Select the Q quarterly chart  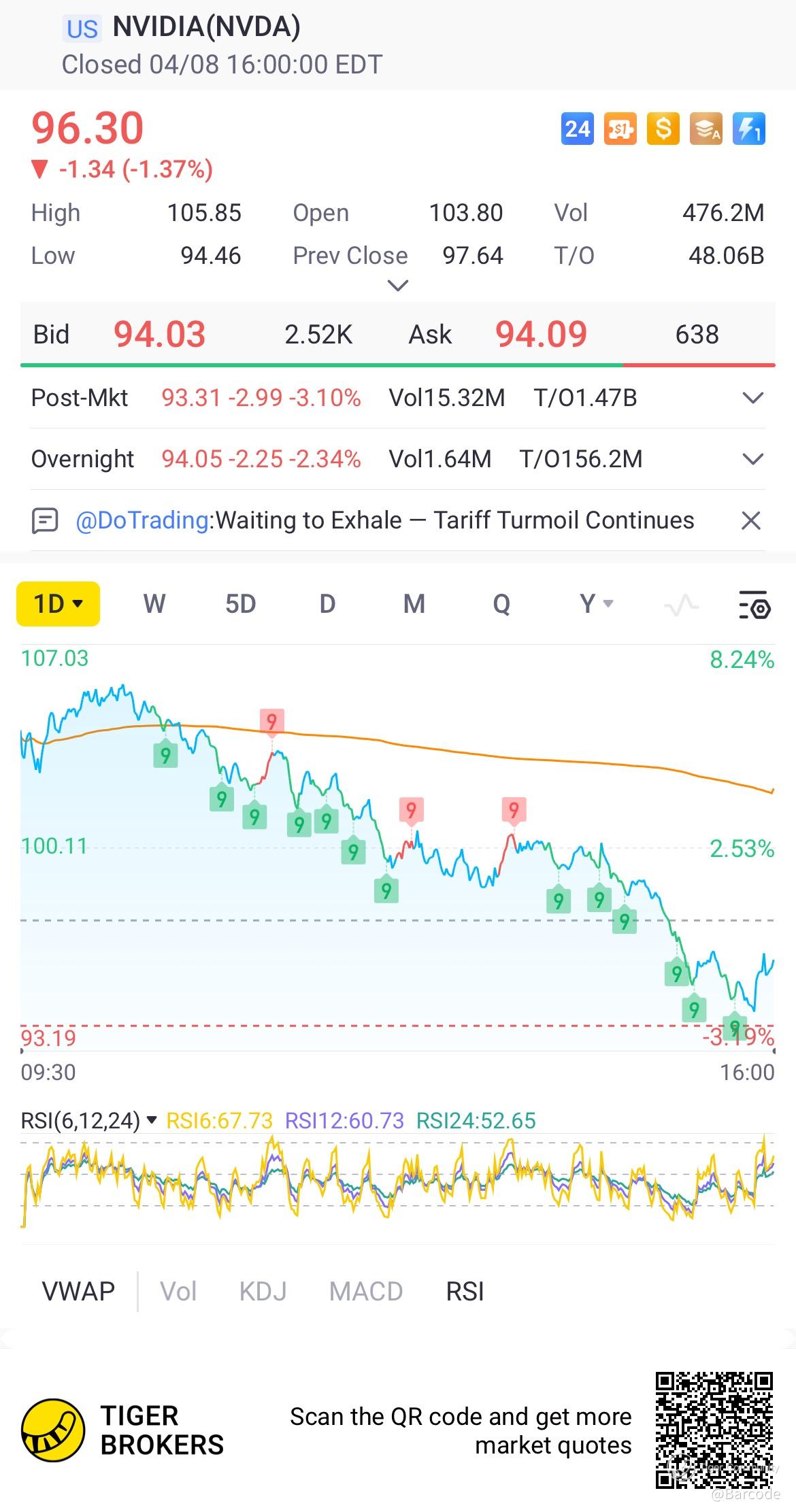pyautogui.click(x=501, y=604)
